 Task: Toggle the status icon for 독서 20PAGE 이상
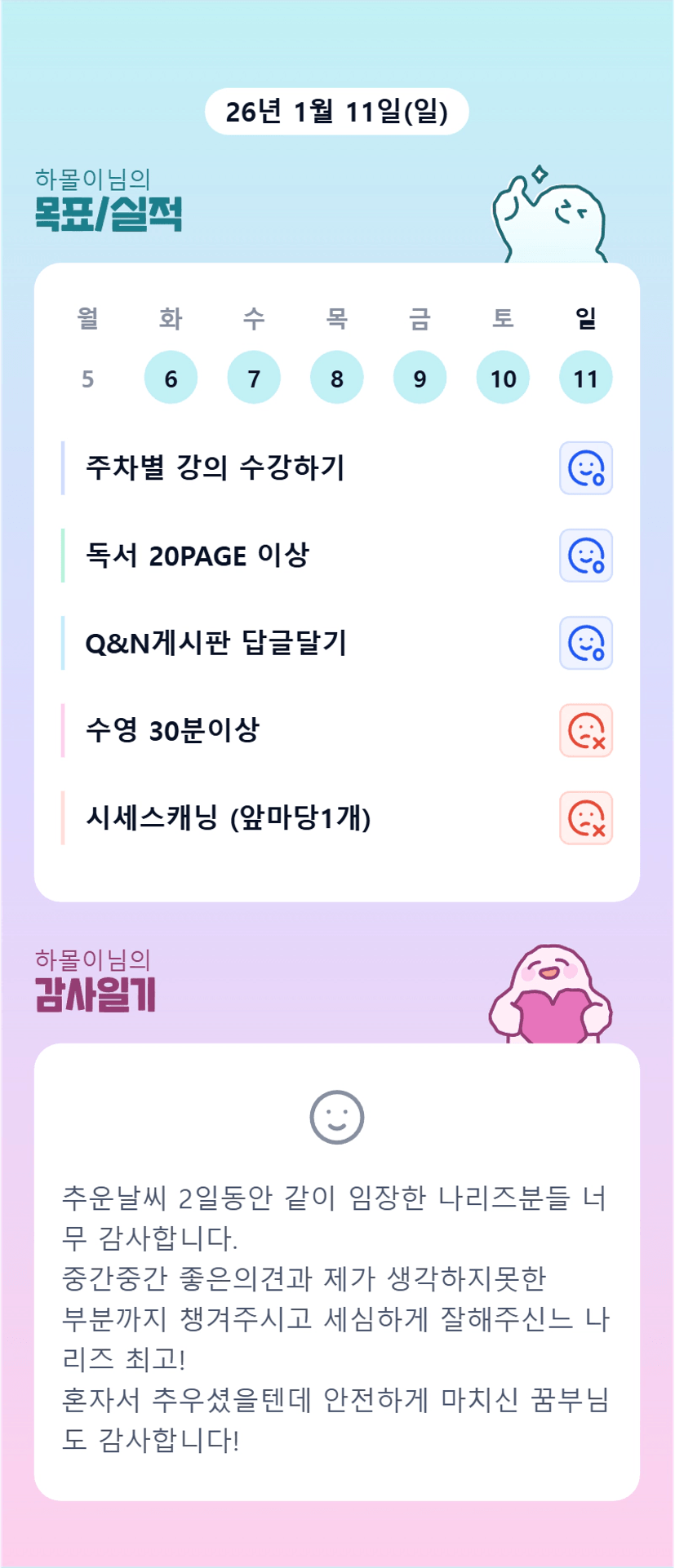(x=585, y=556)
